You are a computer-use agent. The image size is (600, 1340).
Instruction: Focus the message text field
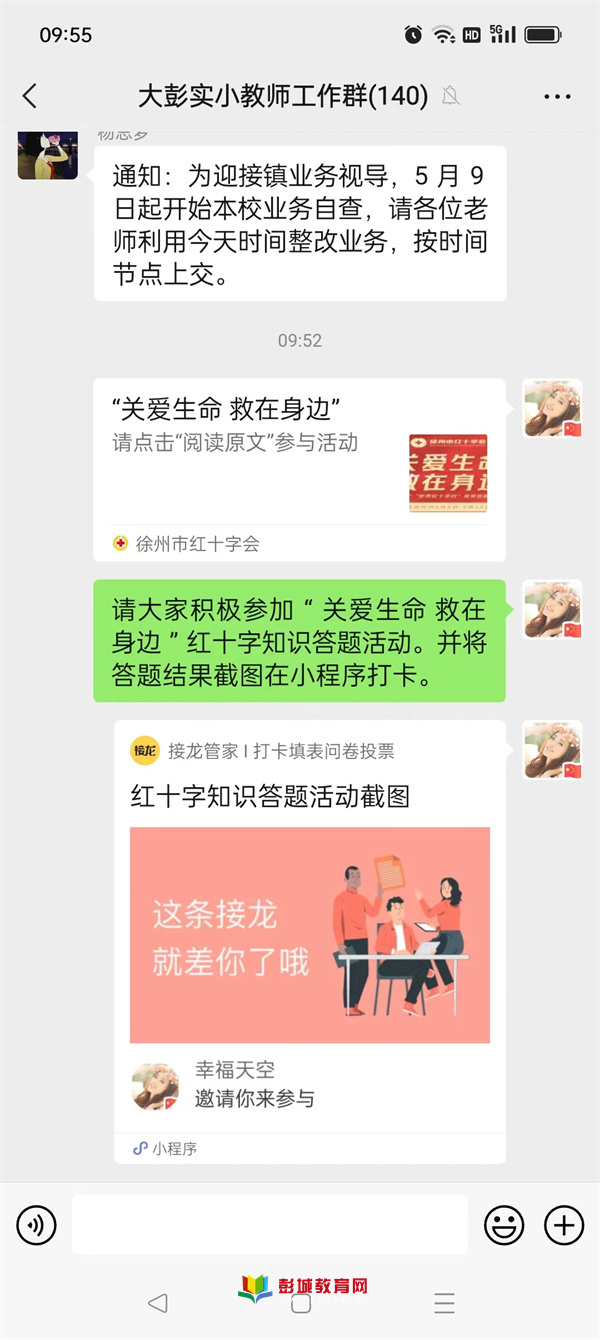click(269, 1224)
